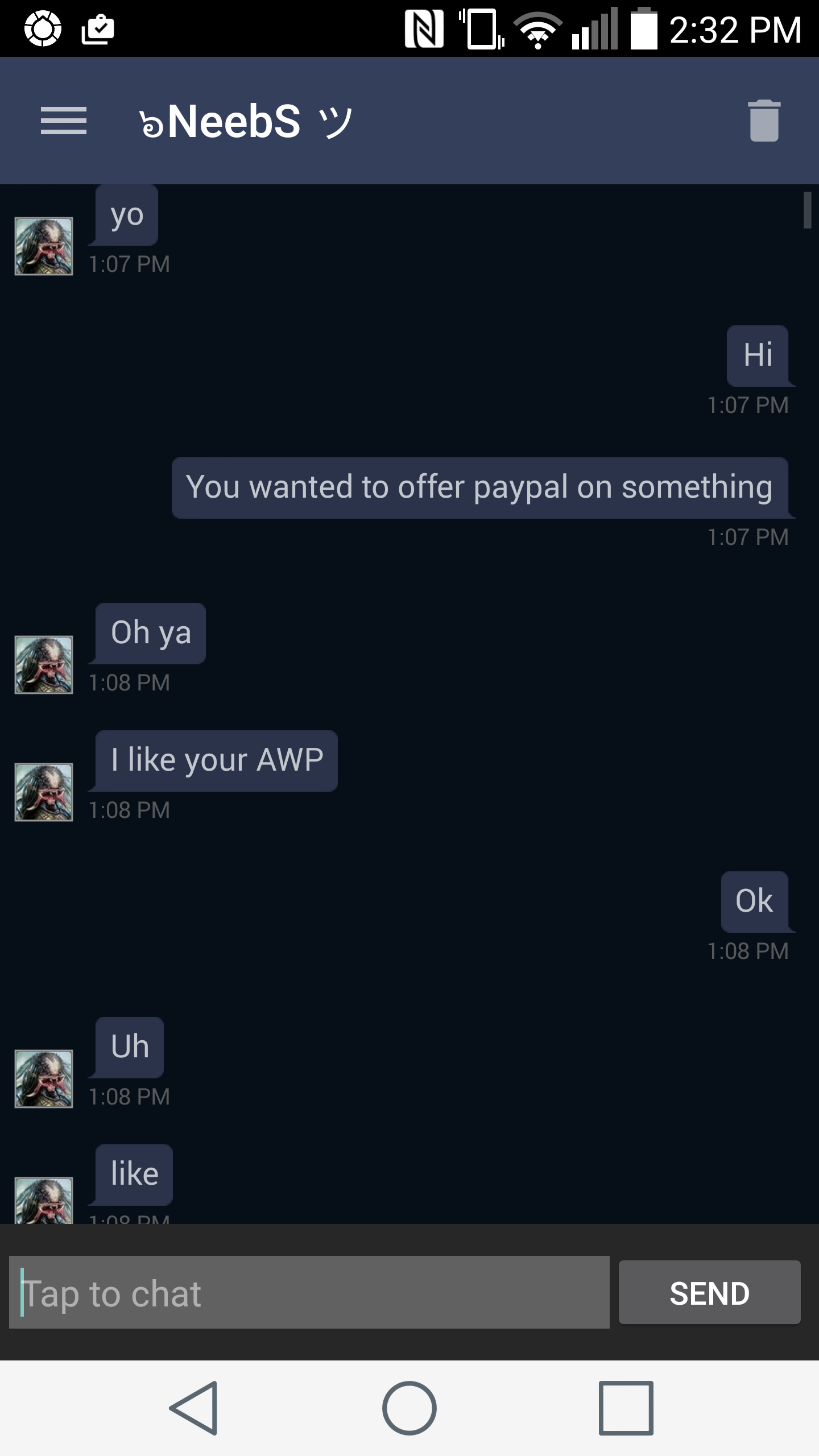819x1456 pixels.
Task: Focus the Tap to chat field
Action: click(x=309, y=1293)
